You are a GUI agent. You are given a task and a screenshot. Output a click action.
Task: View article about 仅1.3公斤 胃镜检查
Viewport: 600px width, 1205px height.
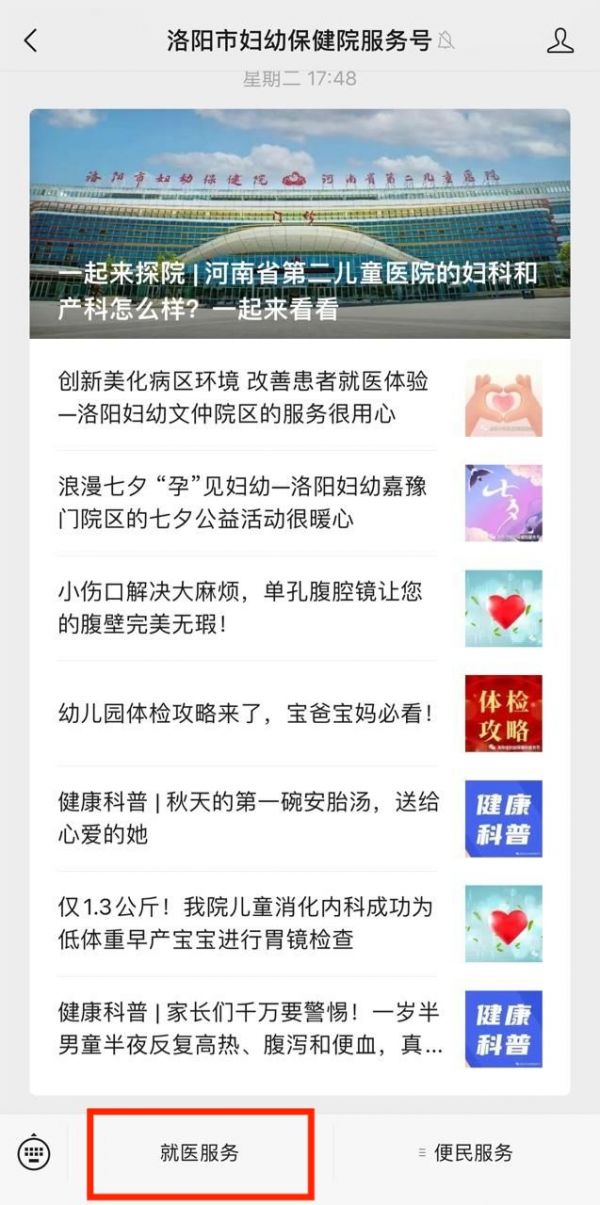click(300, 923)
